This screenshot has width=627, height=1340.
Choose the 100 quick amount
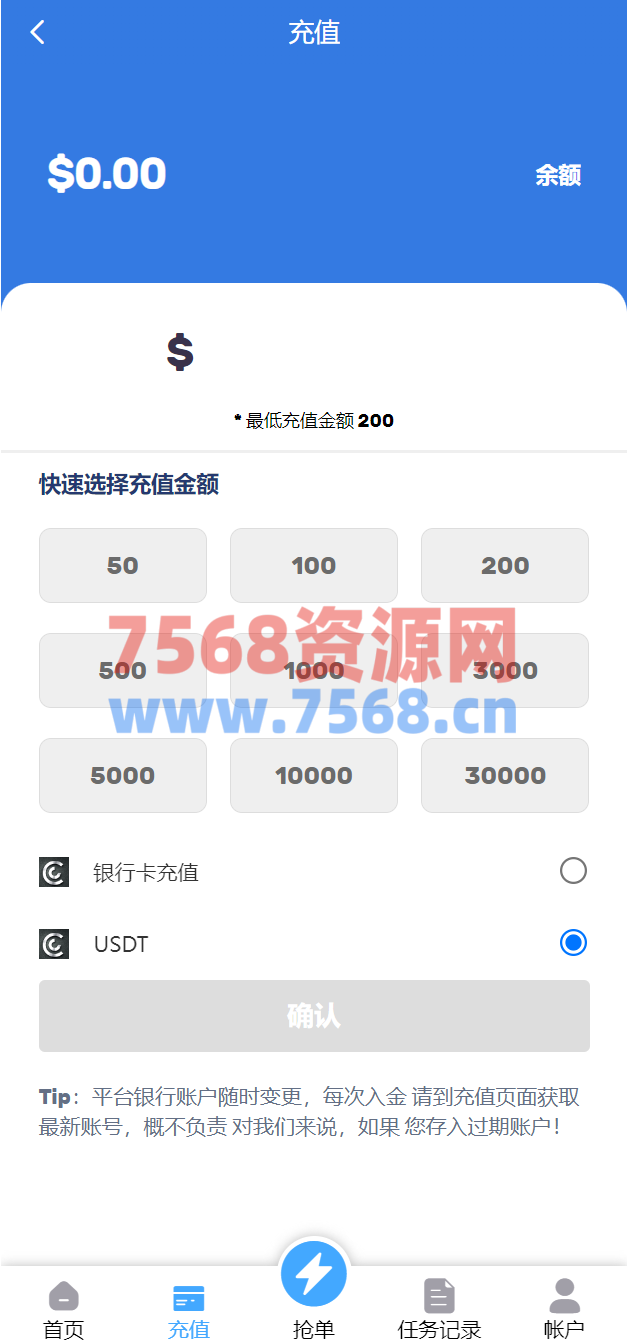(x=314, y=566)
